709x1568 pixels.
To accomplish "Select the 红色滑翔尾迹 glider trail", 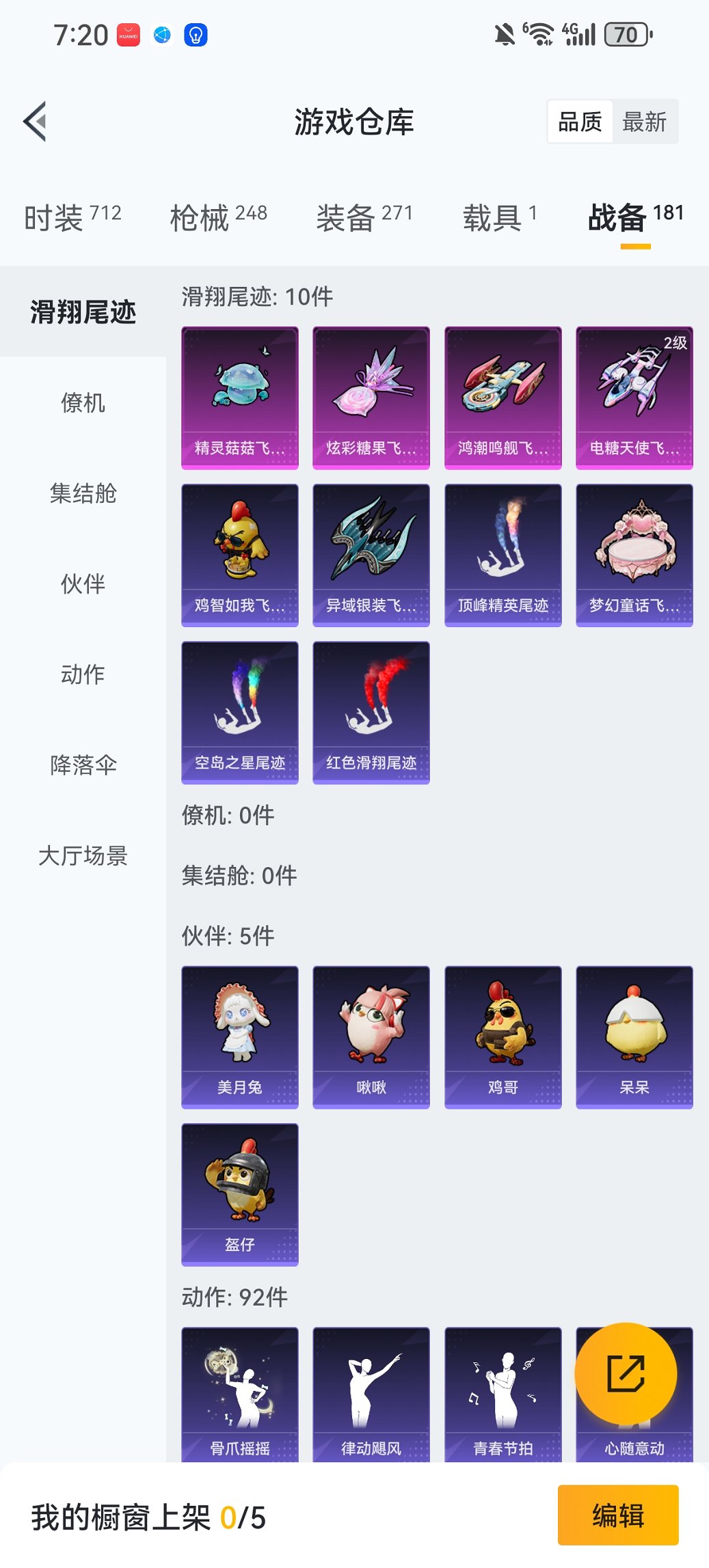I will point(371,711).
